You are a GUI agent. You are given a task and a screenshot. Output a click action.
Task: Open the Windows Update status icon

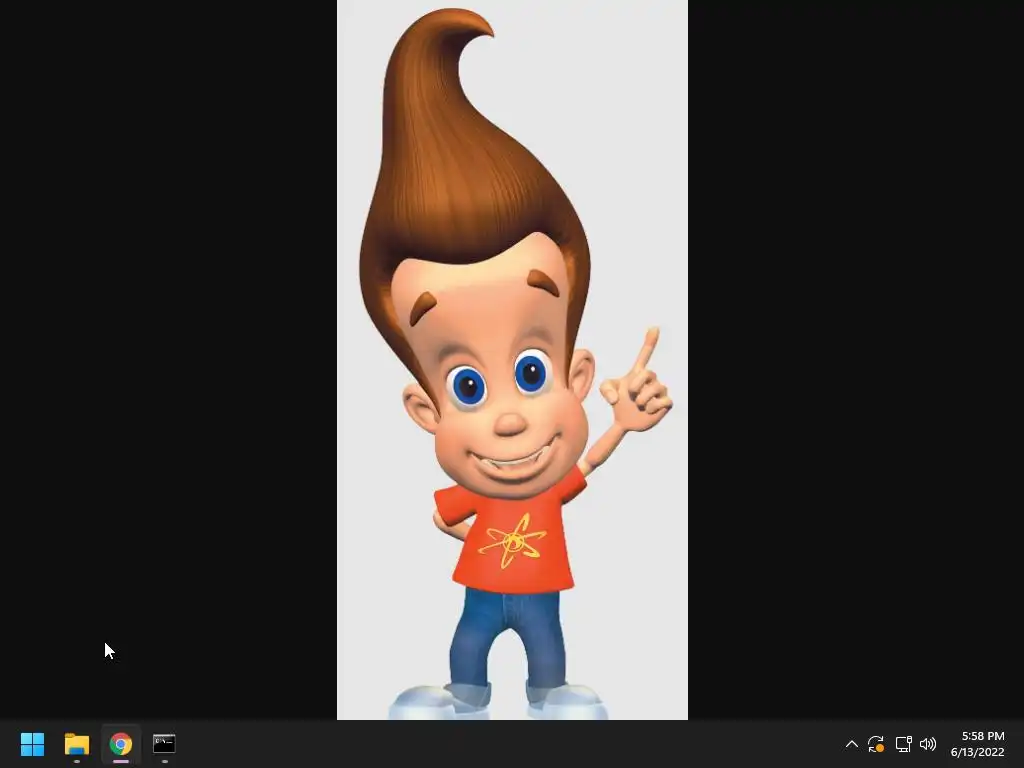[876, 744]
